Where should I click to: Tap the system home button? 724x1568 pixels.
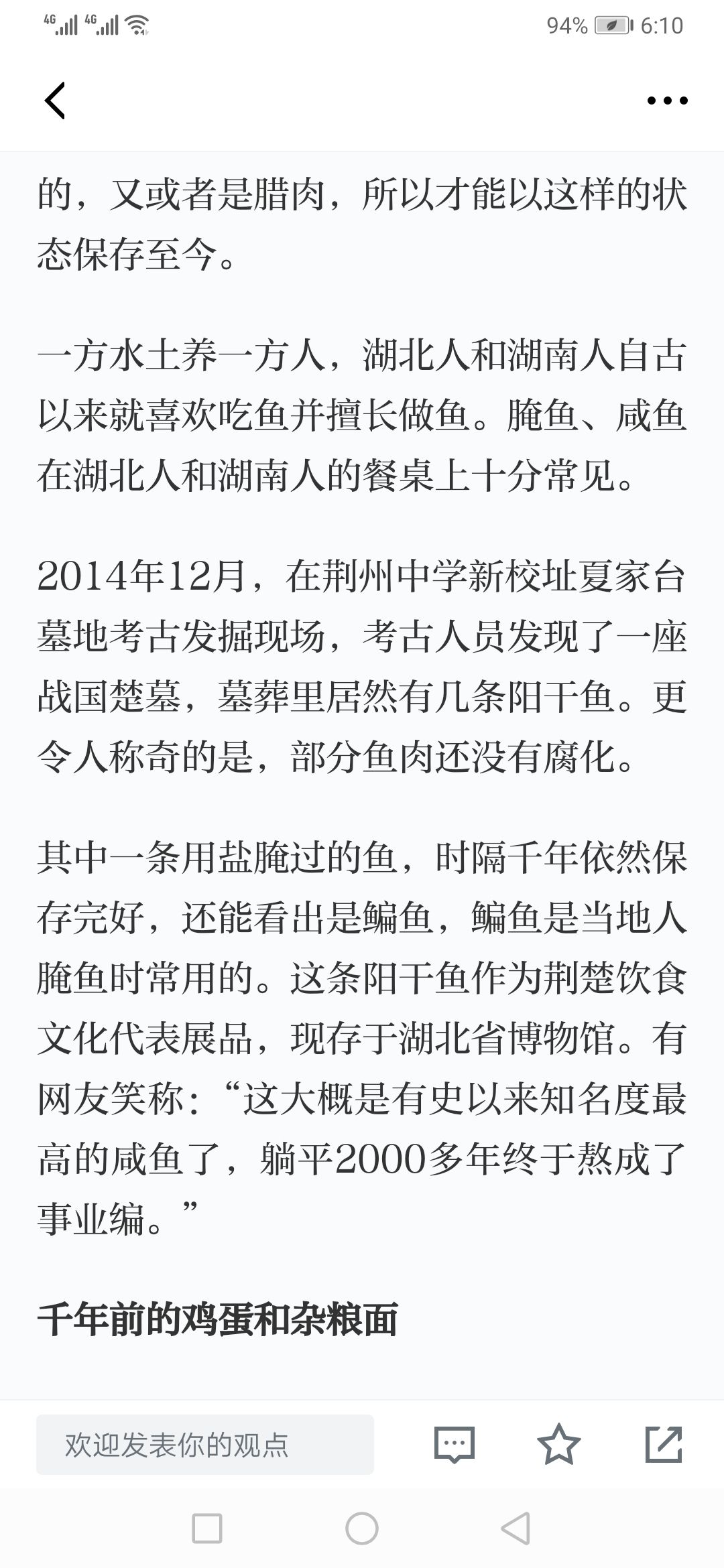pyautogui.click(x=362, y=1528)
